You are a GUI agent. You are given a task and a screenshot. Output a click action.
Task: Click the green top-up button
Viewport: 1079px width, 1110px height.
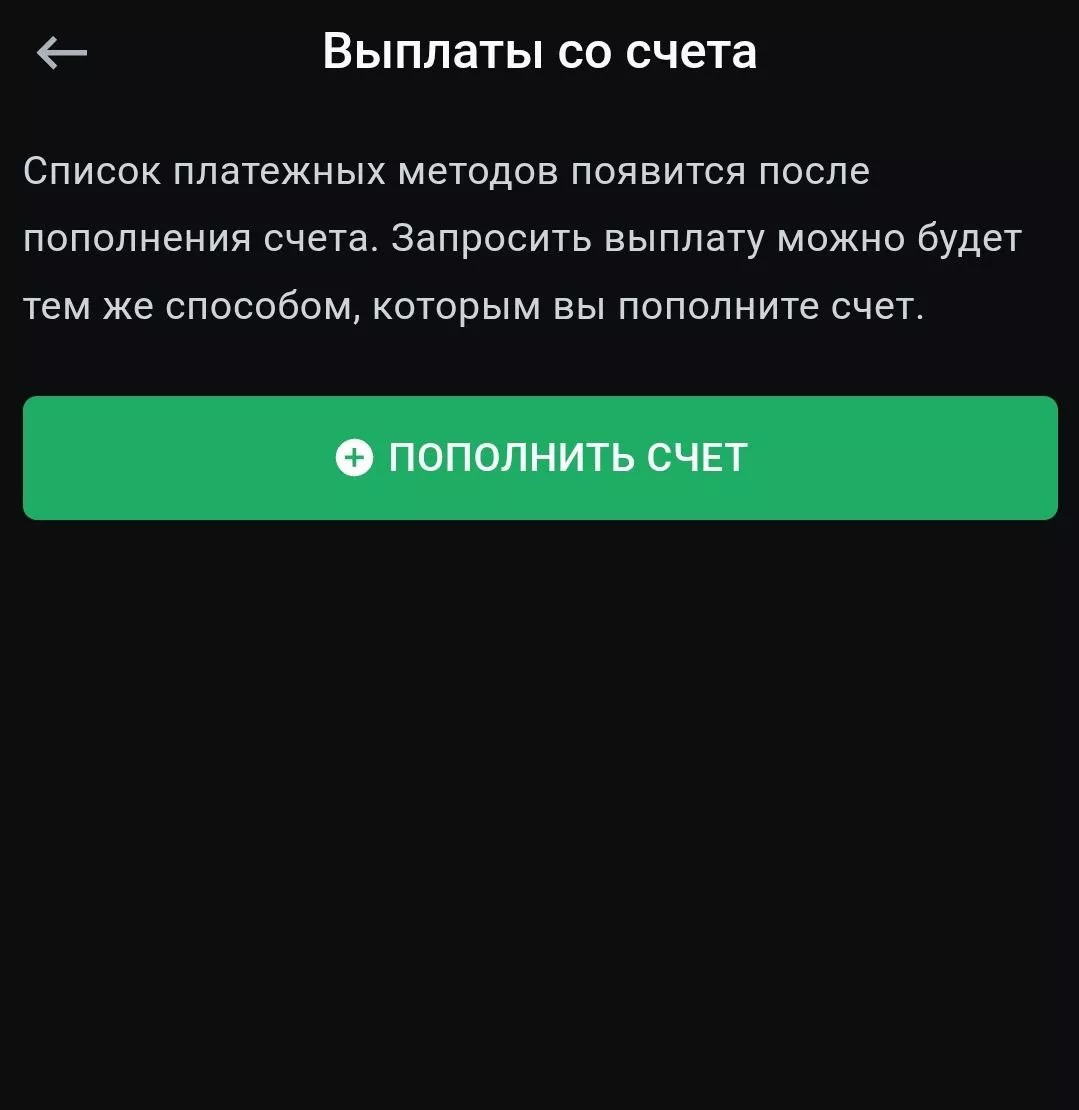[539, 457]
